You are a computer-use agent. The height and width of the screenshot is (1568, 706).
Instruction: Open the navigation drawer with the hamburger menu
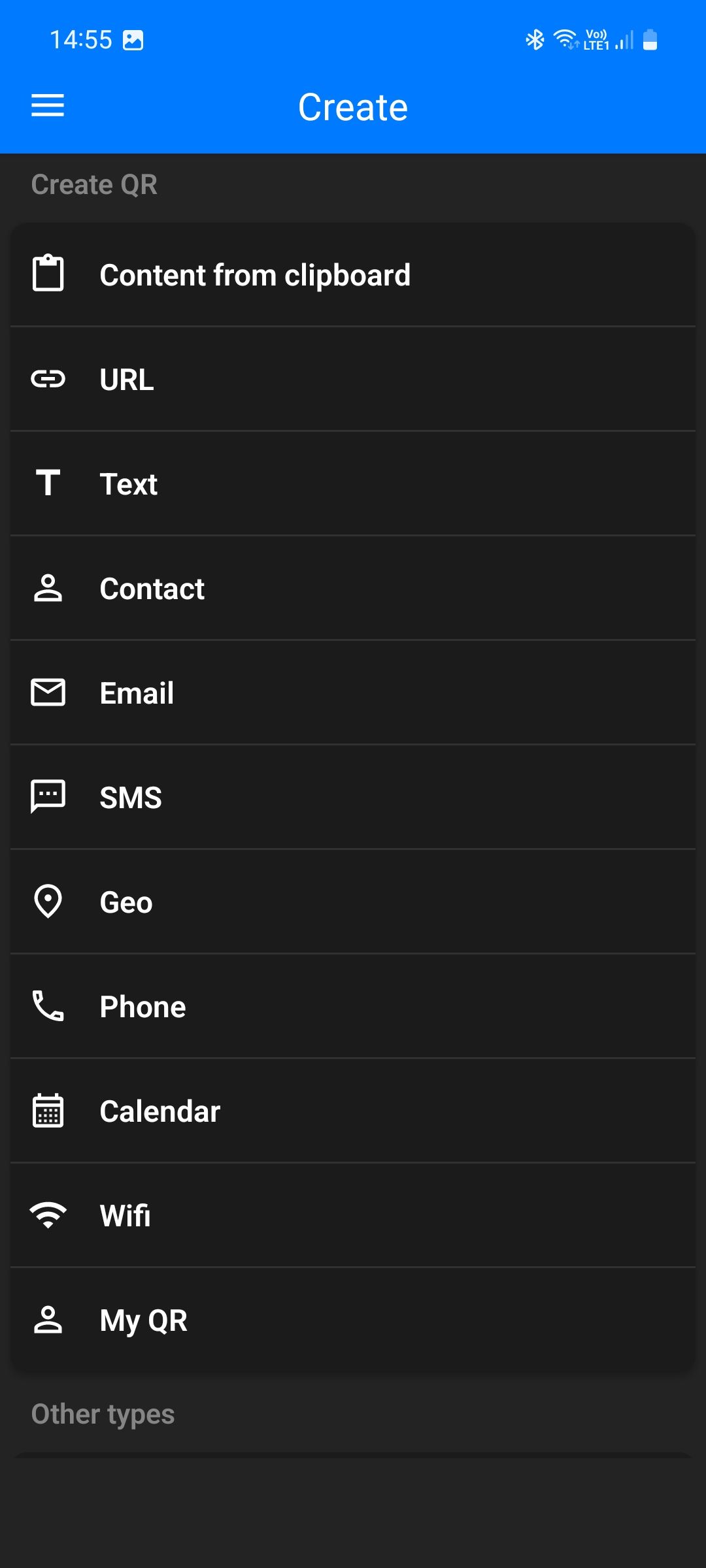pos(48,106)
